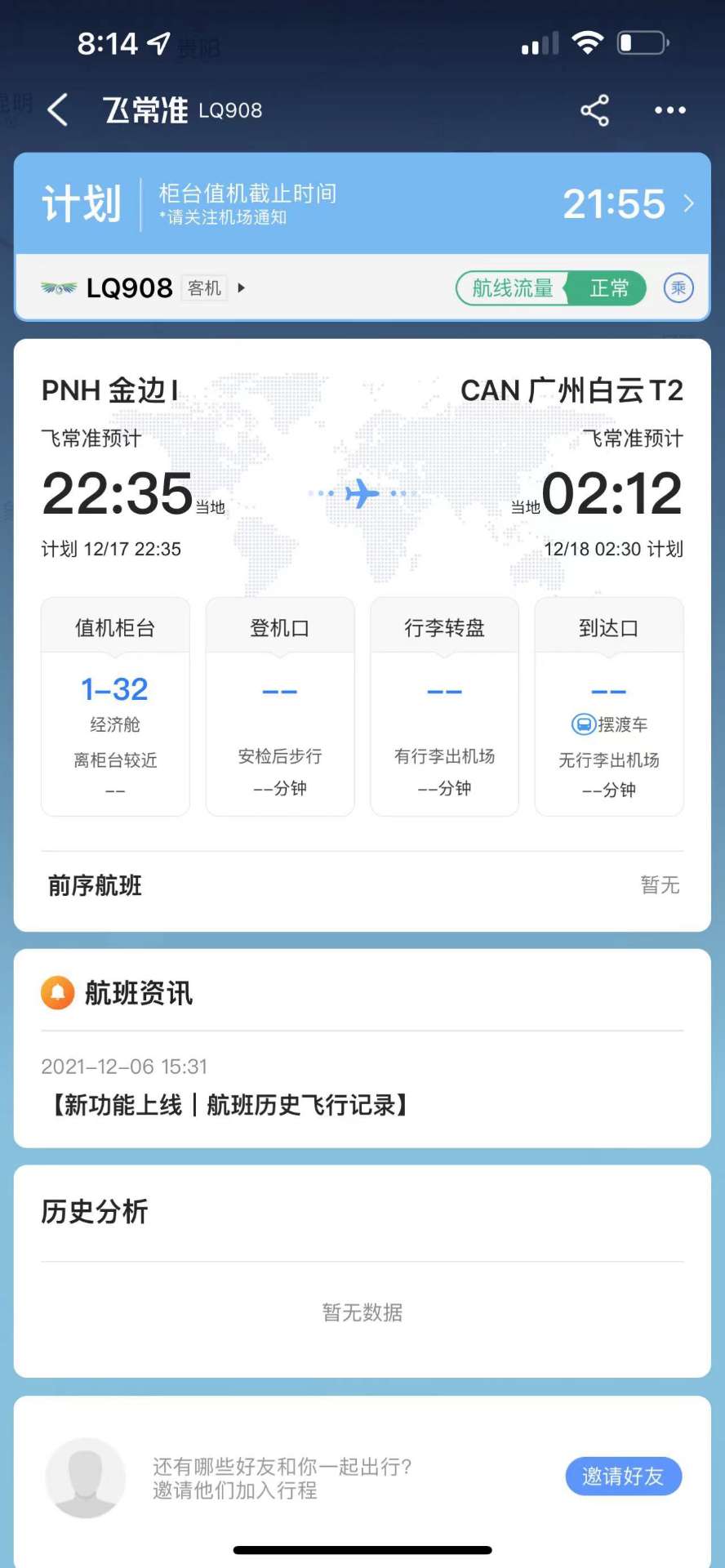Go back using the top-left arrow
The width and height of the screenshot is (725, 1568).
[x=57, y=110]
